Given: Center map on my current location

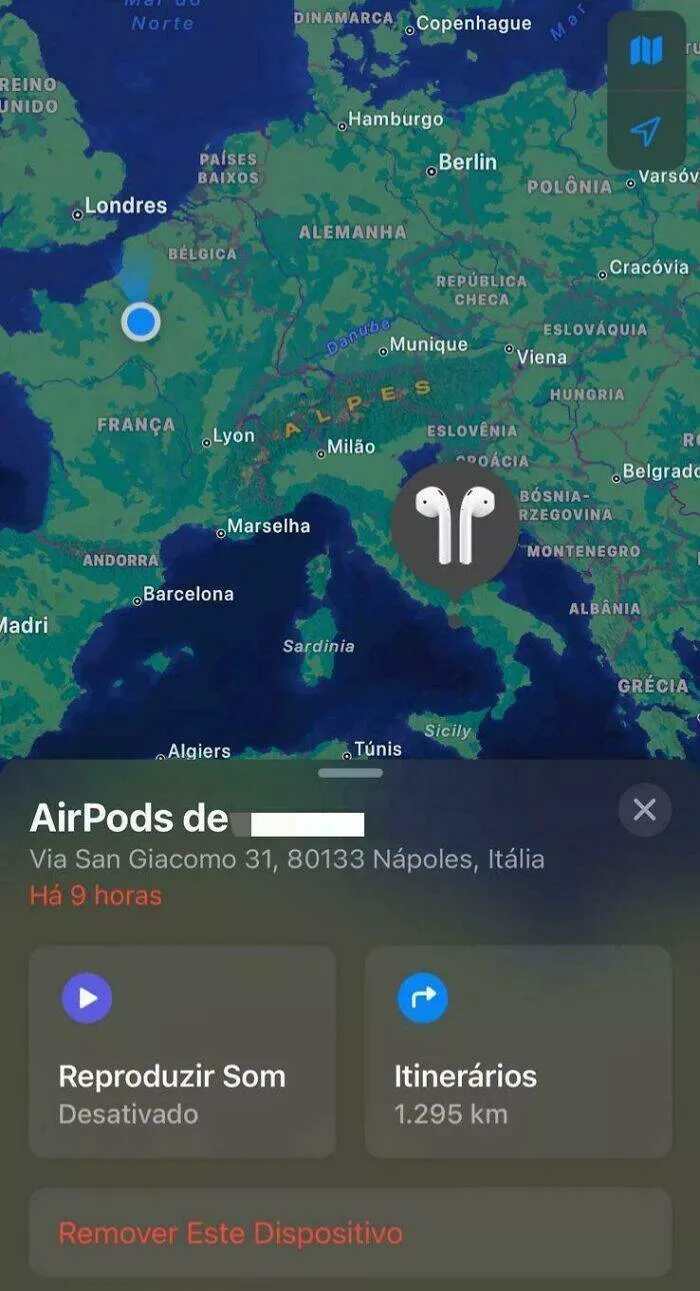Looking at the screenshot, I should click(x=646, y=130).
